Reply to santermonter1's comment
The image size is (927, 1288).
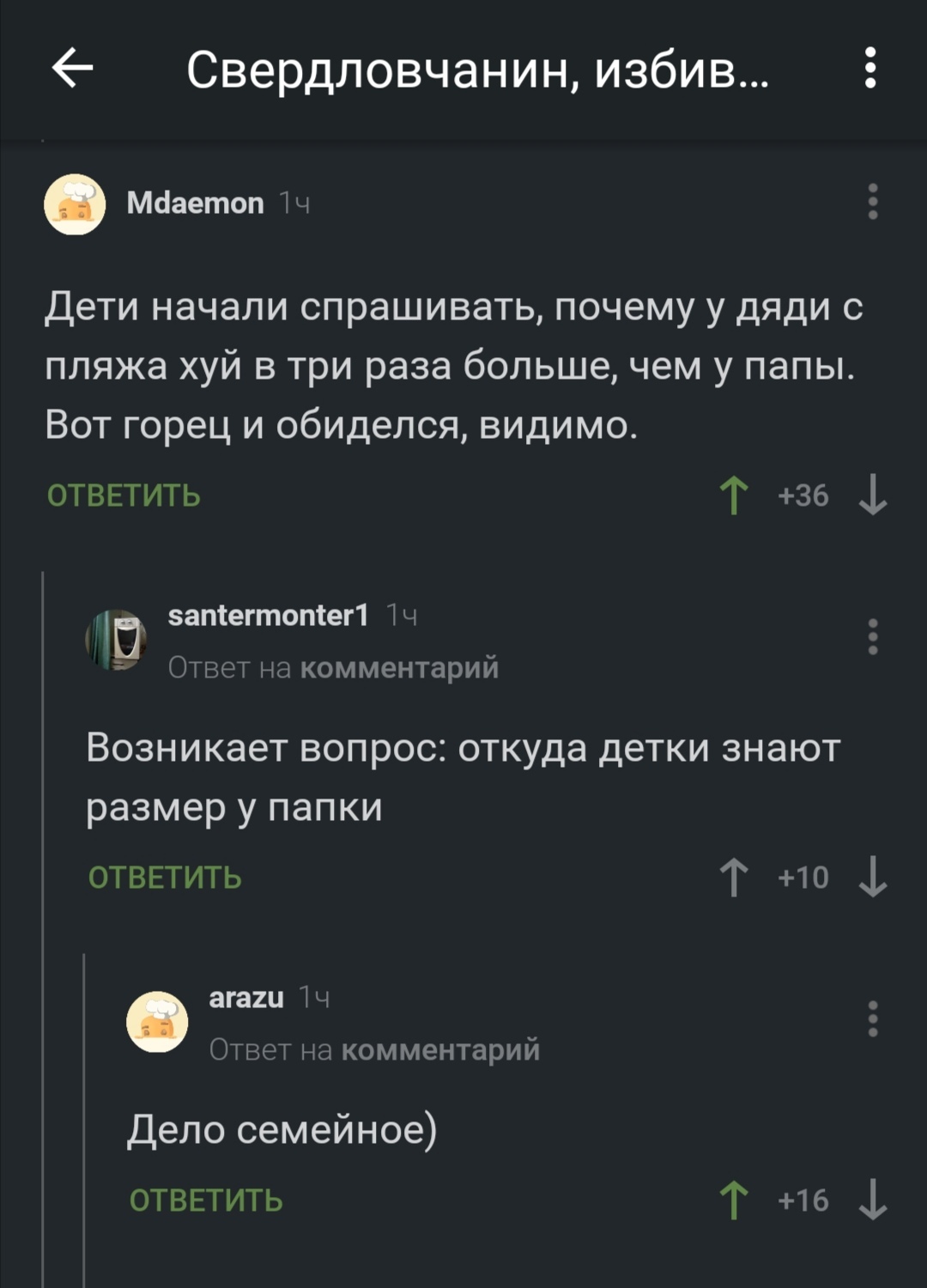coord(165,878)
